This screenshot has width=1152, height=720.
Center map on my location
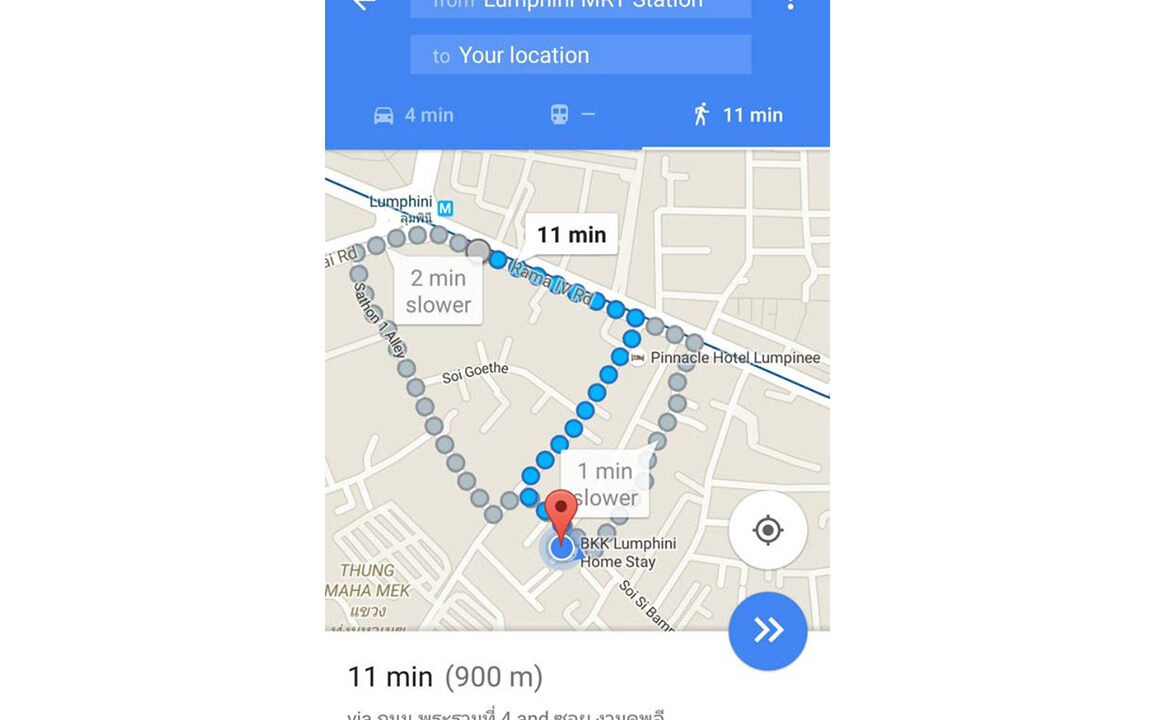click(x=767, y=530)
